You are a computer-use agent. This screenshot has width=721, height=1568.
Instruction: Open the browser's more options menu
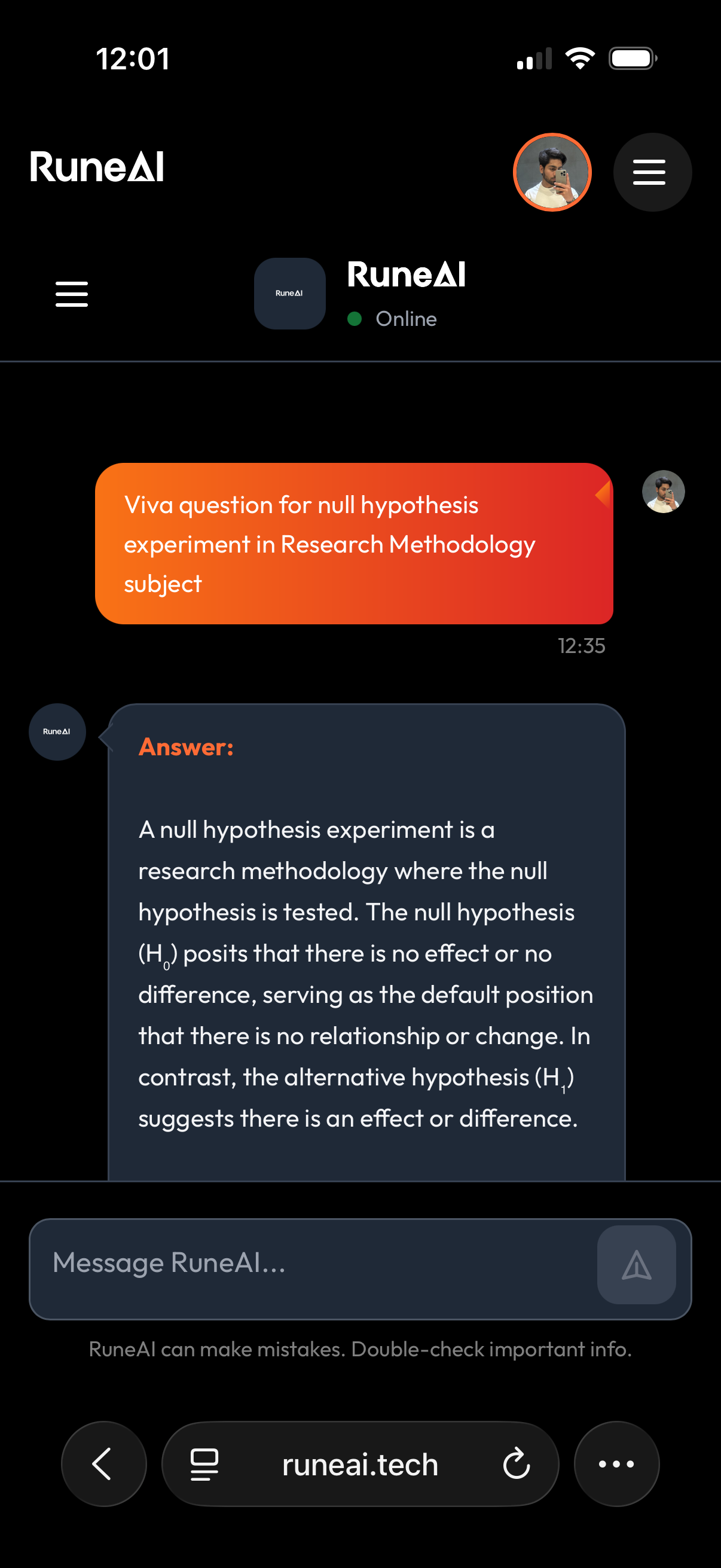tap(616, 1463)
